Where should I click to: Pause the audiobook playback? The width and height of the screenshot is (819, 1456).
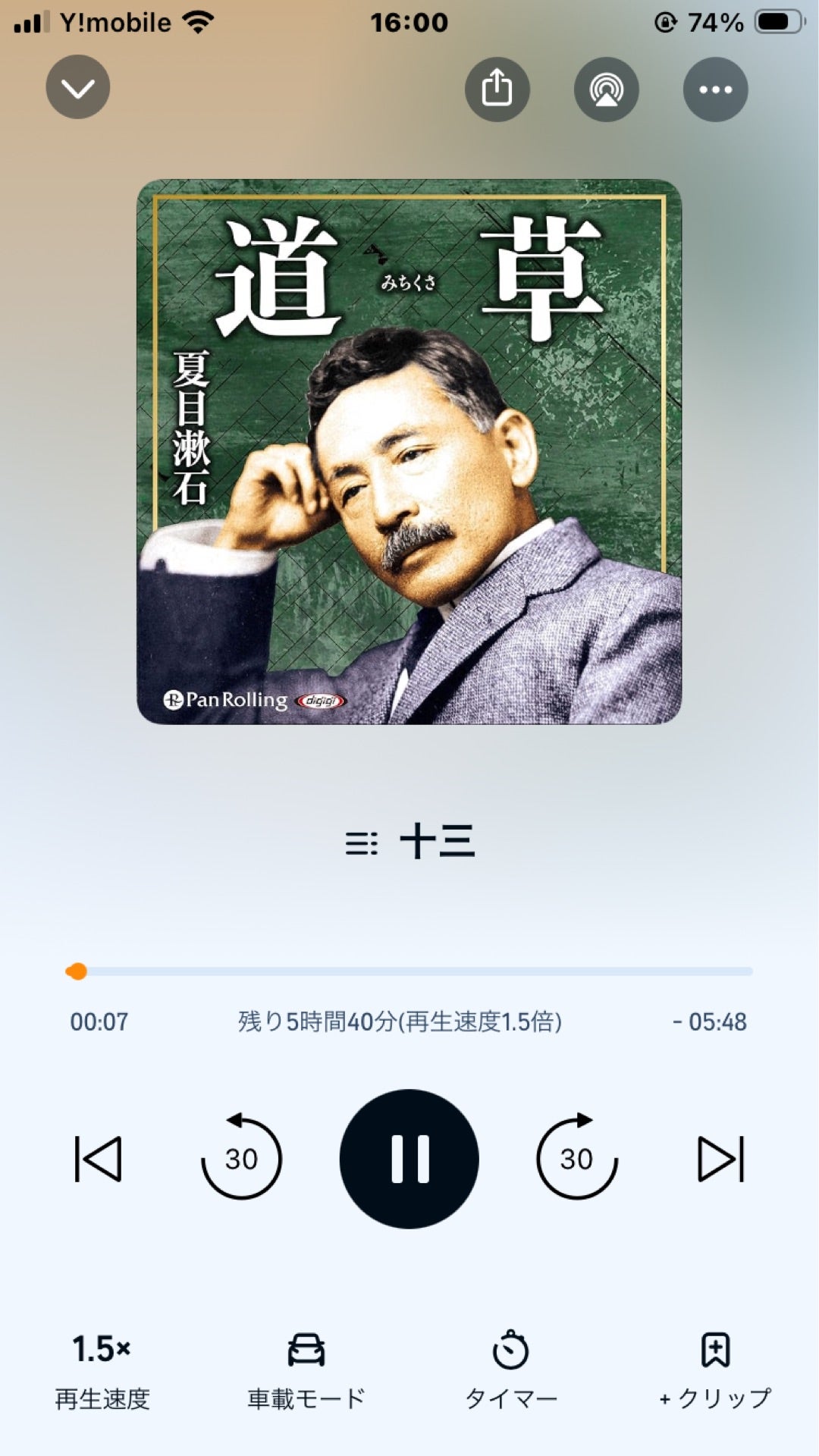[x=409, y=1158]
